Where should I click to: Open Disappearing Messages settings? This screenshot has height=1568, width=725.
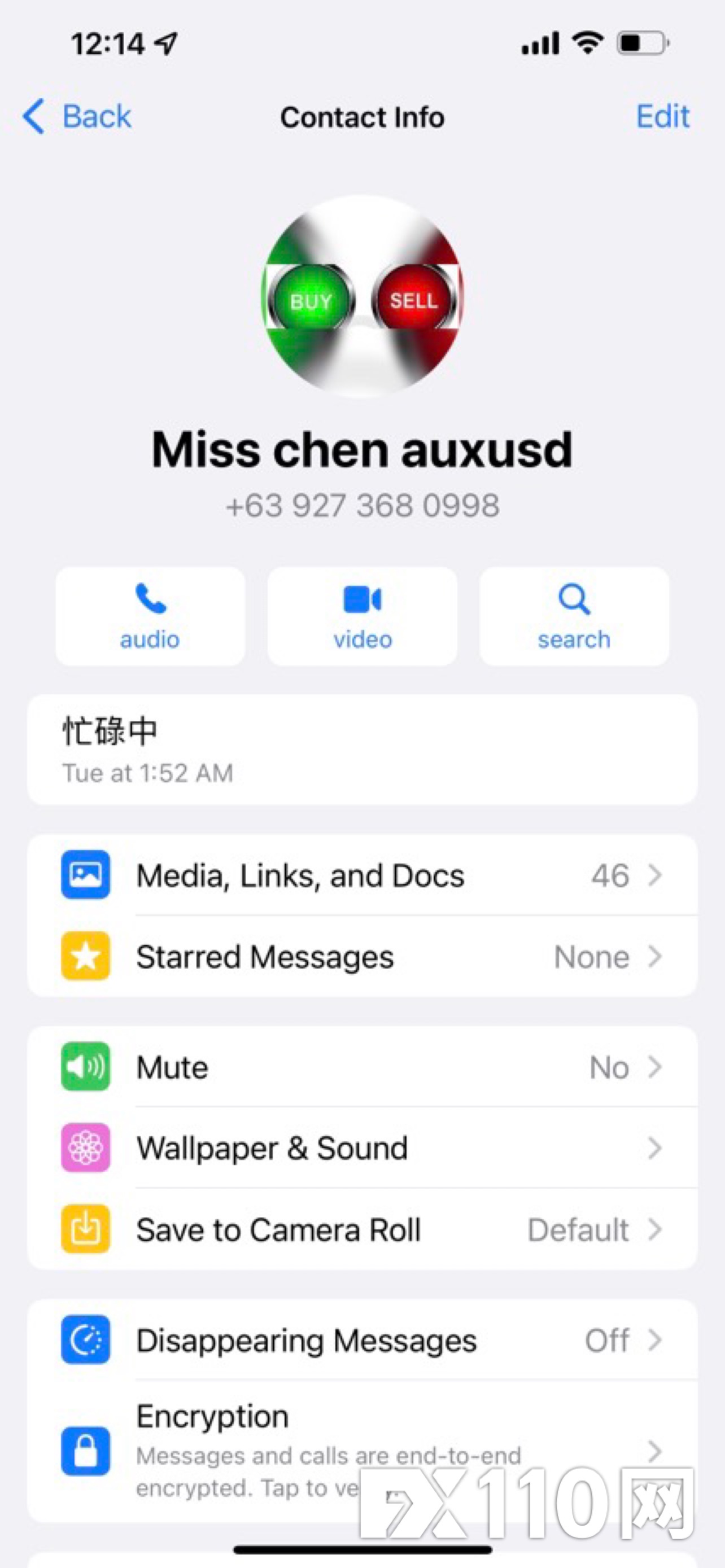coord(362,1340)
